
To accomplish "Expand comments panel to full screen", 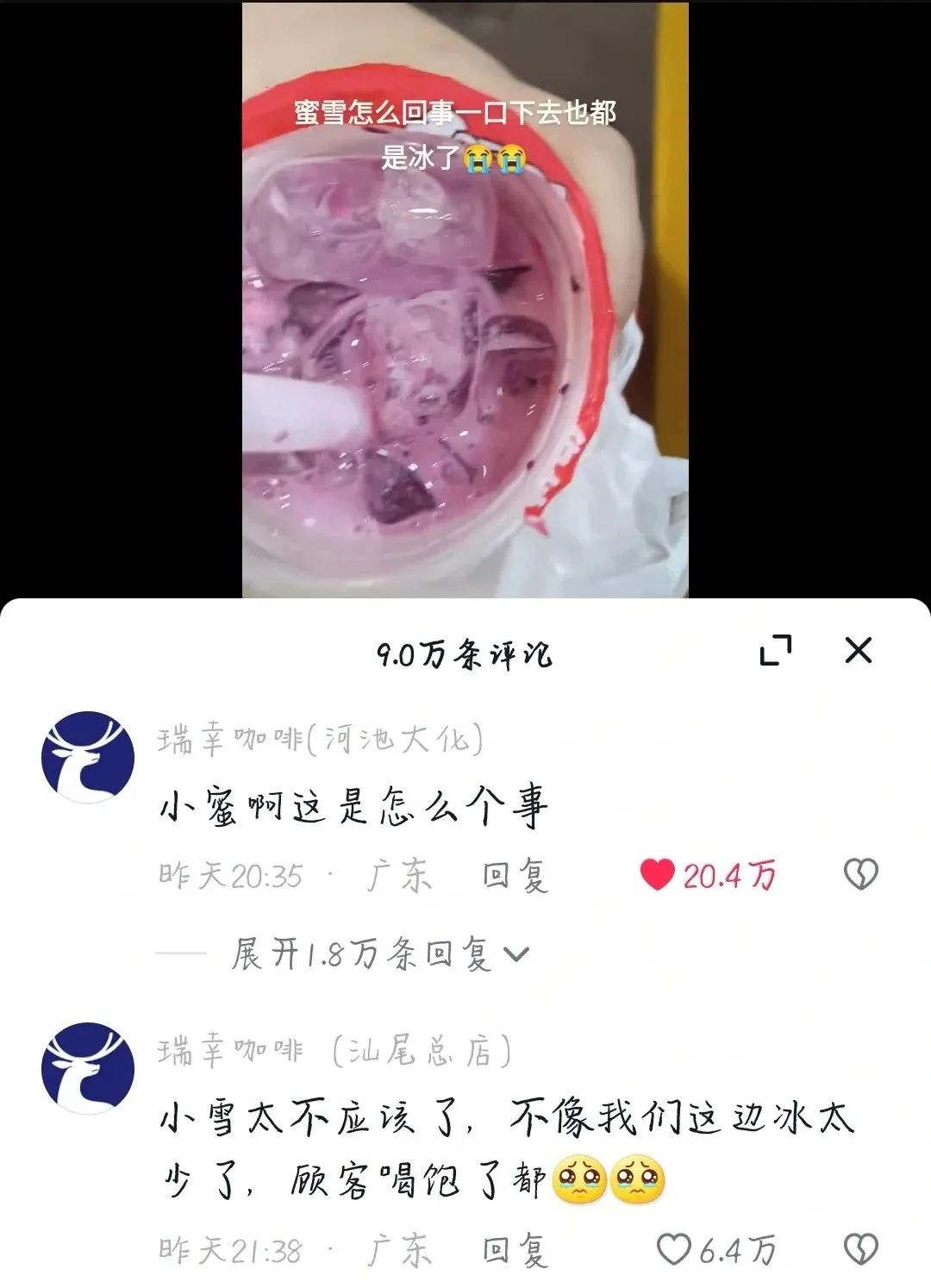I will (x=776, y=650).
